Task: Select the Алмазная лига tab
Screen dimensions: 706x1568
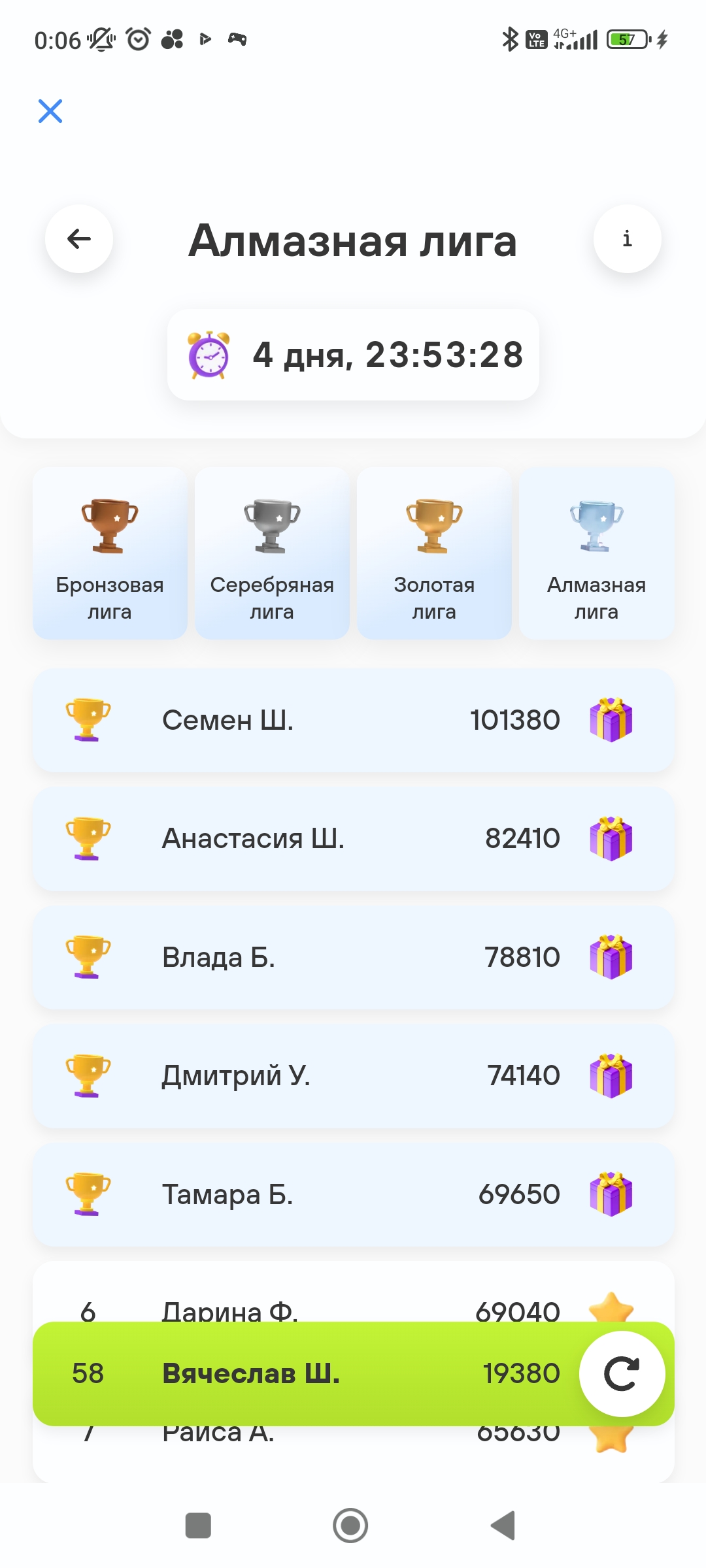Action: tap(596, 553)
